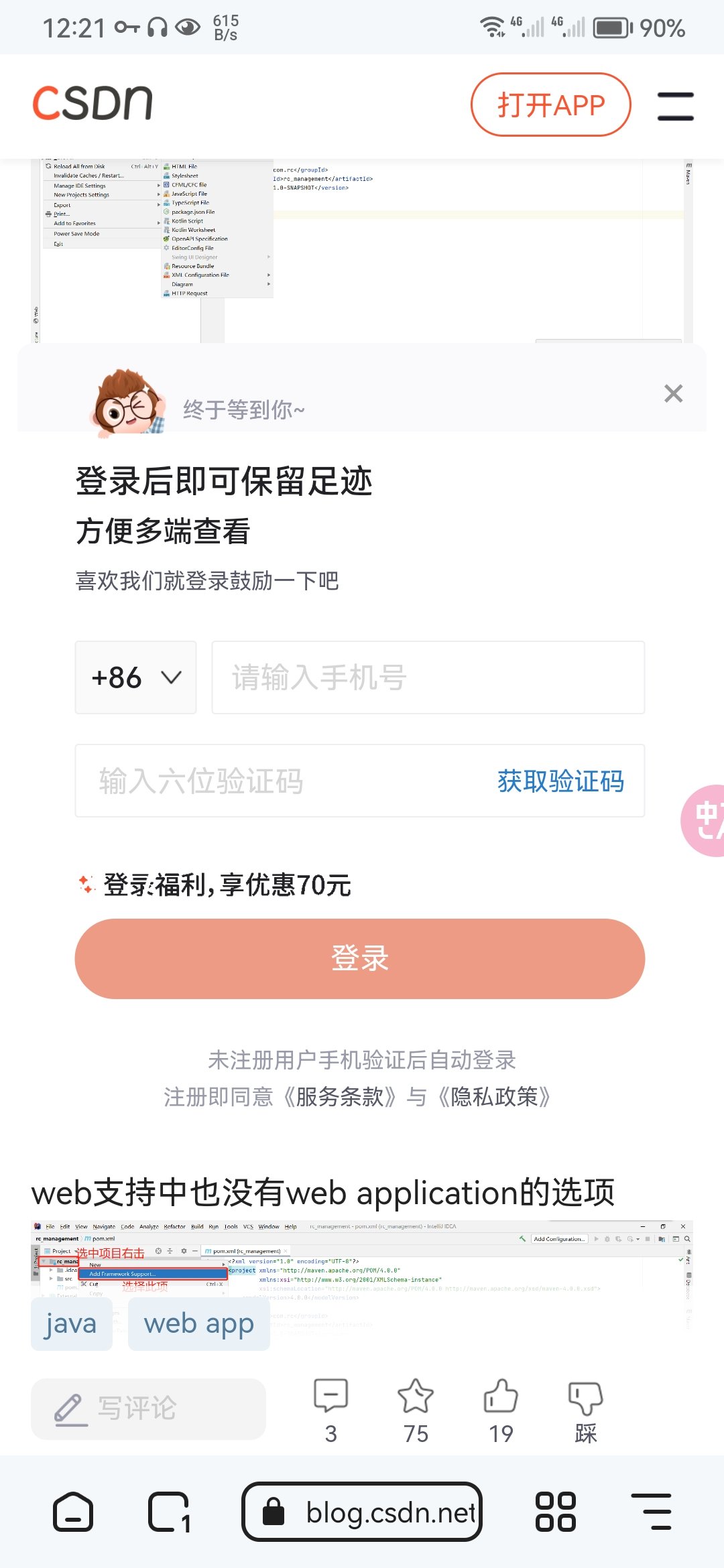Focus the phone number input field
Image resolution: width=724 pixels, height=1568 pixels.
428,677
